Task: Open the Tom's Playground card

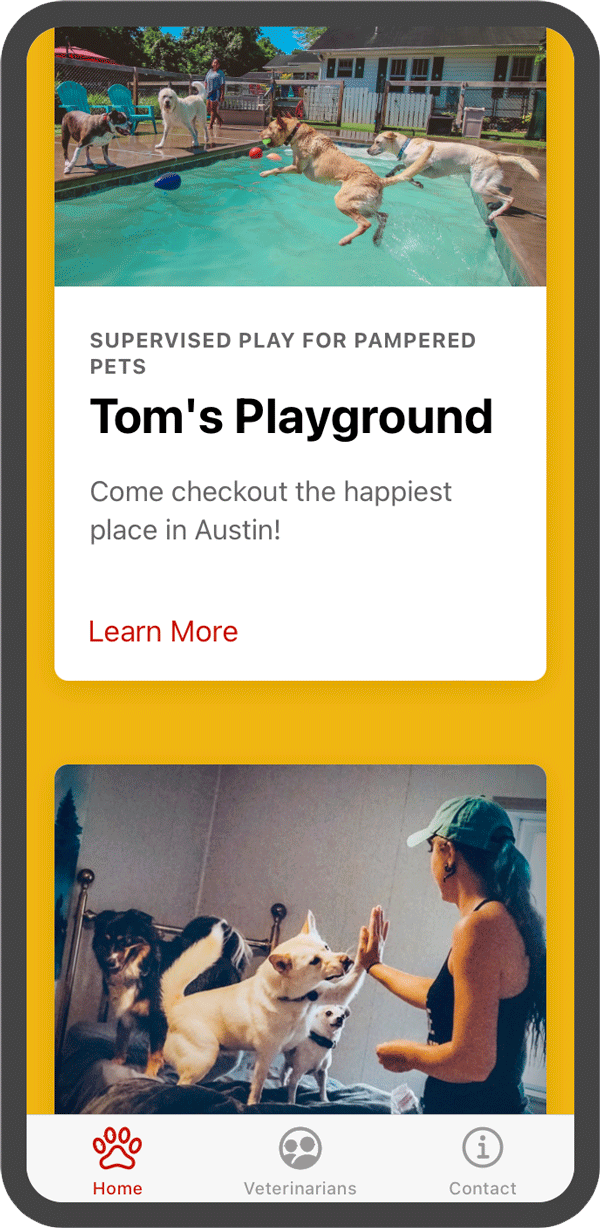Action: tap(291, 417)
